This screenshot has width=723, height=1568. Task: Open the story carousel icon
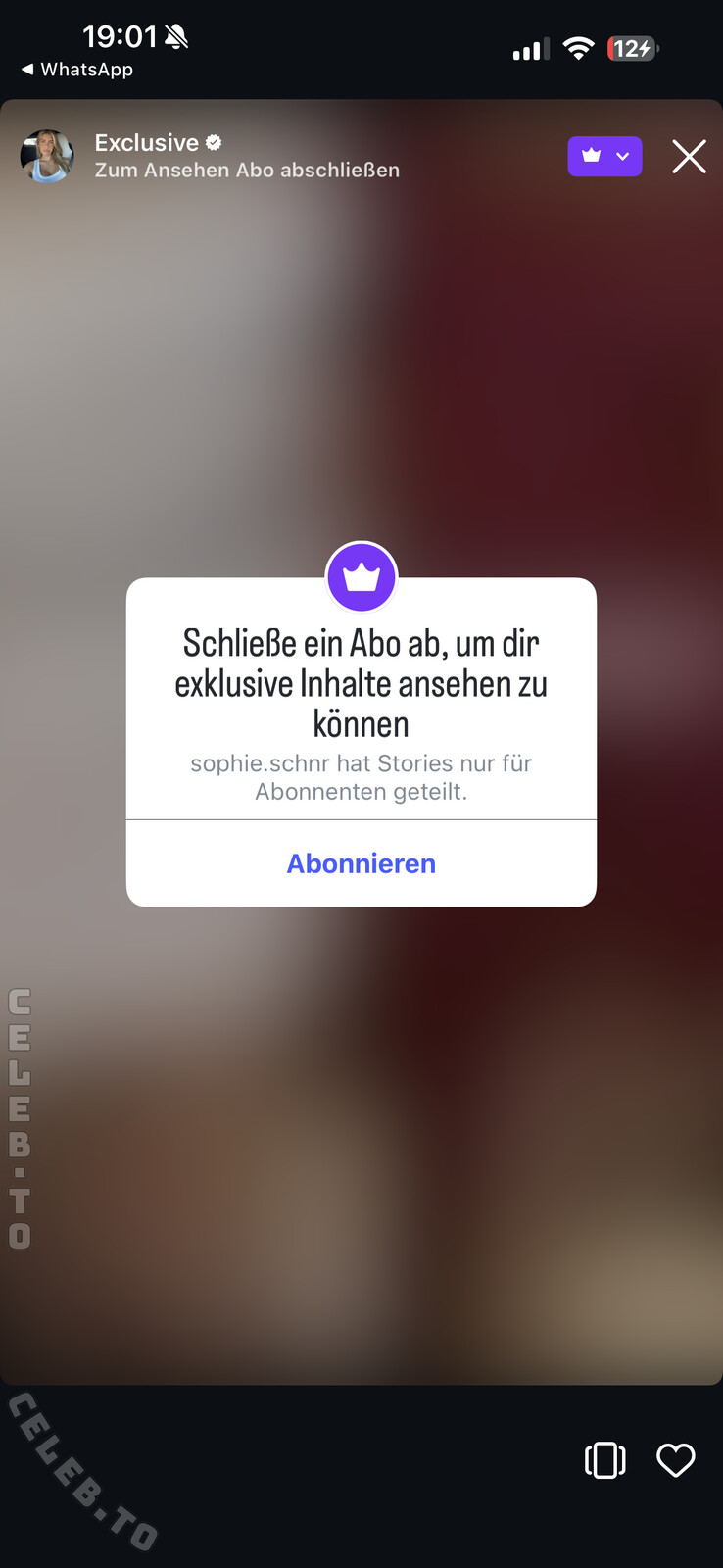pyautogui.click(x=604, y=1460)
